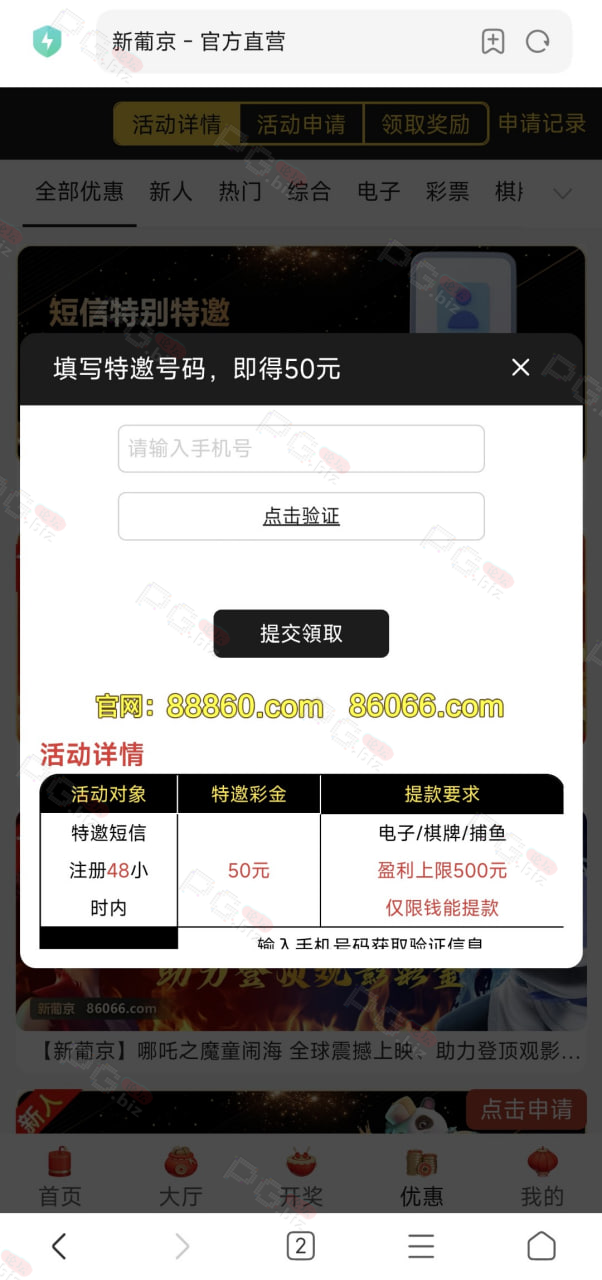Viewport: 602px width, 1280px height.
Task: Select the 新人 category
Action: 170,192
